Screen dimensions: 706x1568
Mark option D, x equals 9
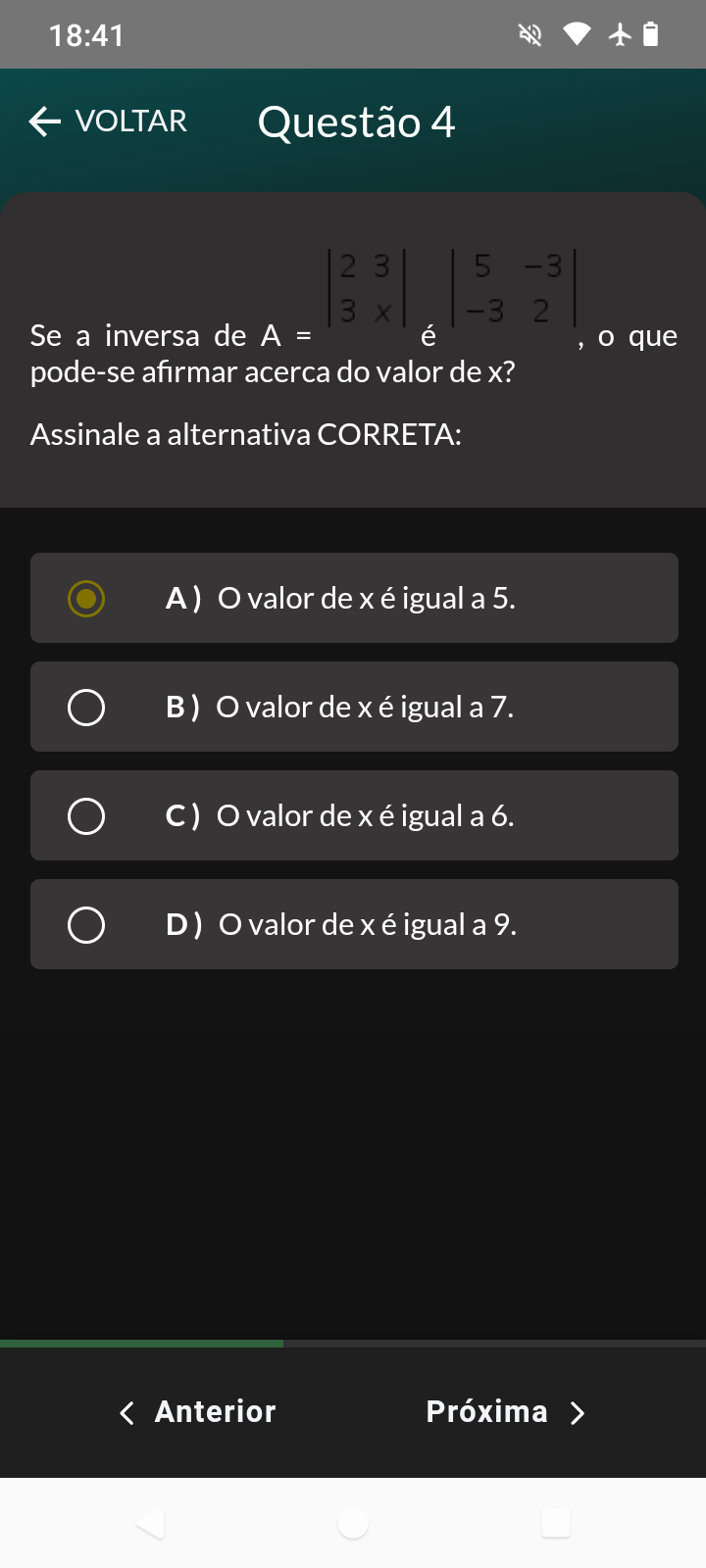[354, 924]
